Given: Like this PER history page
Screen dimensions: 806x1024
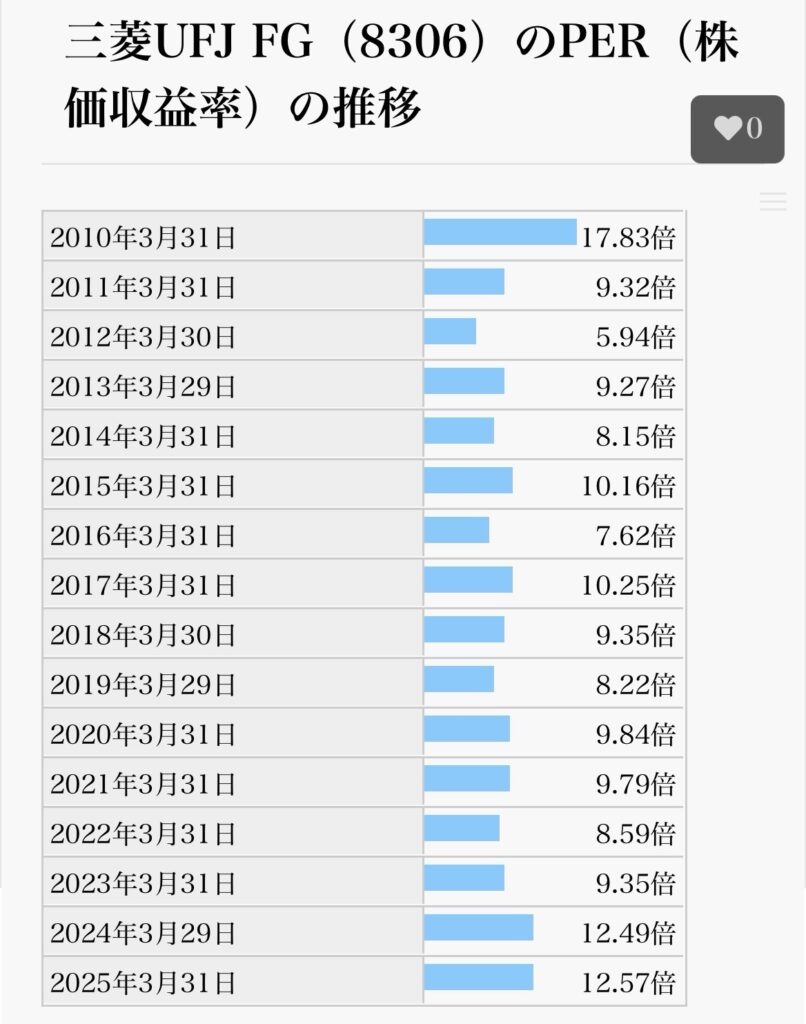Looking at the screenshot, I should (x=737, y=129).
